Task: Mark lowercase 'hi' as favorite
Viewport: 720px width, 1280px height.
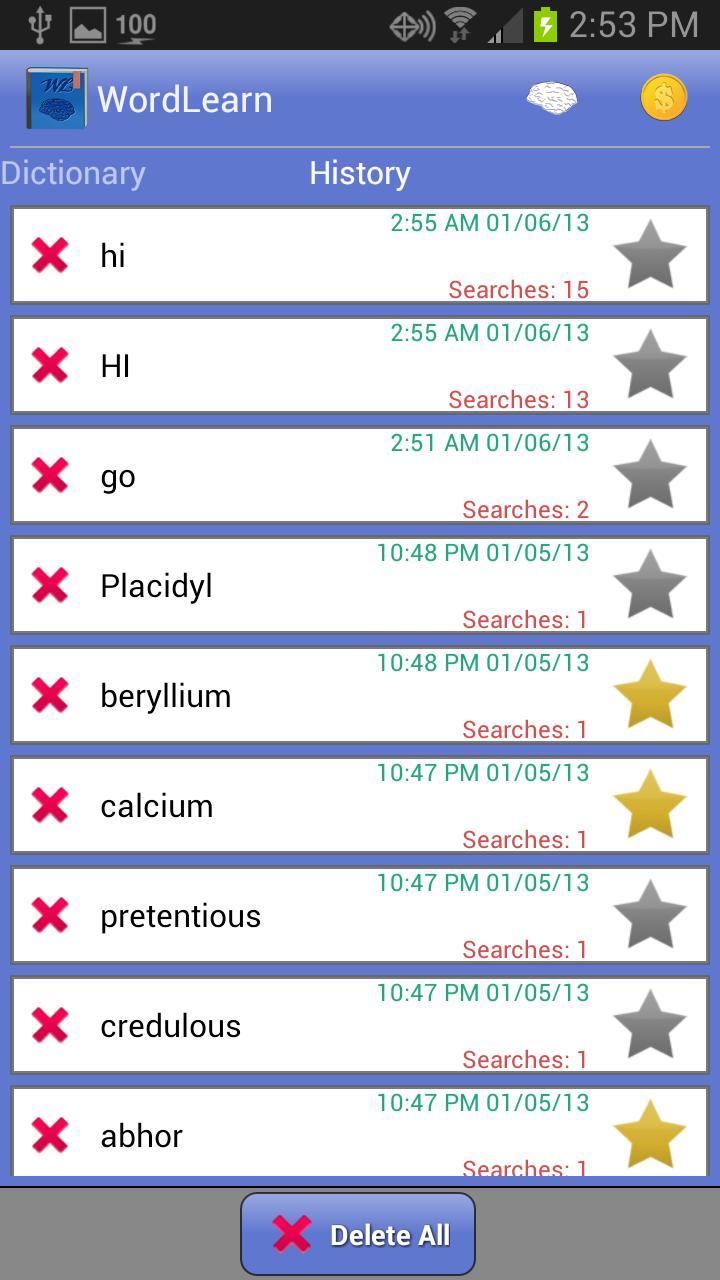Action: [650, 255]
